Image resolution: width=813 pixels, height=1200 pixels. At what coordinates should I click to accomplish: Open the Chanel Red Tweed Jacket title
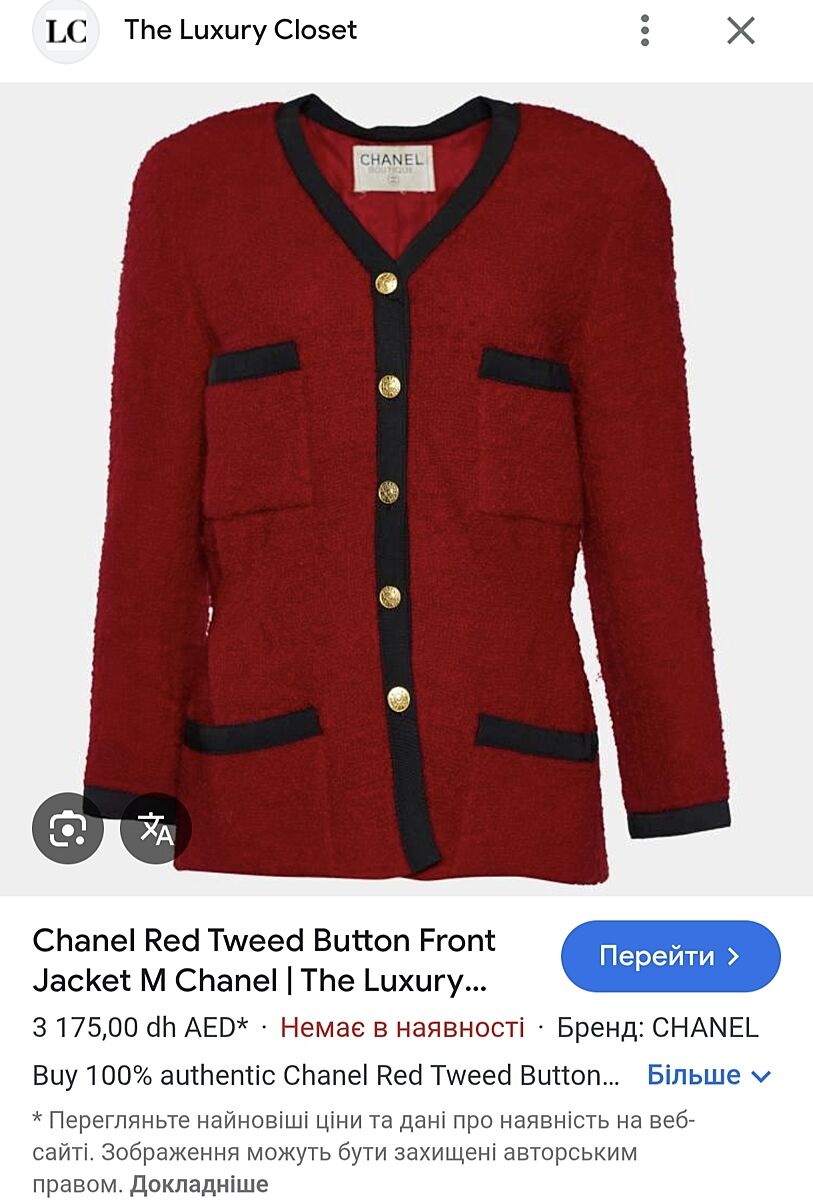(x=264, y=960)
